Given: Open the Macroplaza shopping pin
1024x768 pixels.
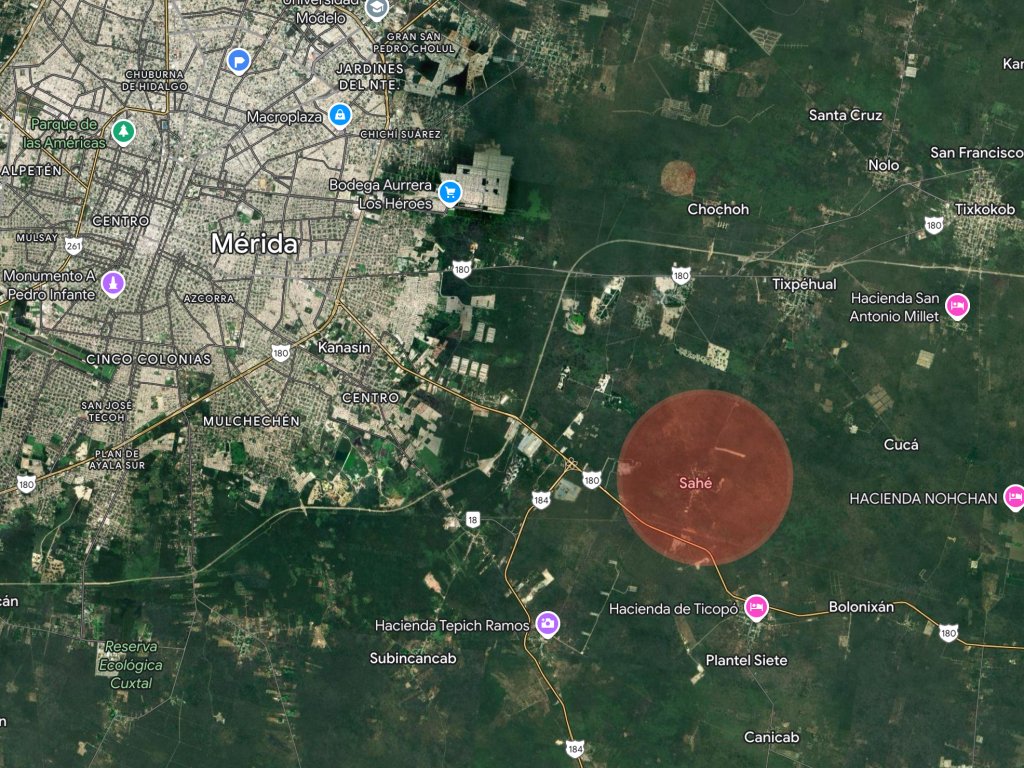Looking at the screenshot, I should tap(341, 115).
